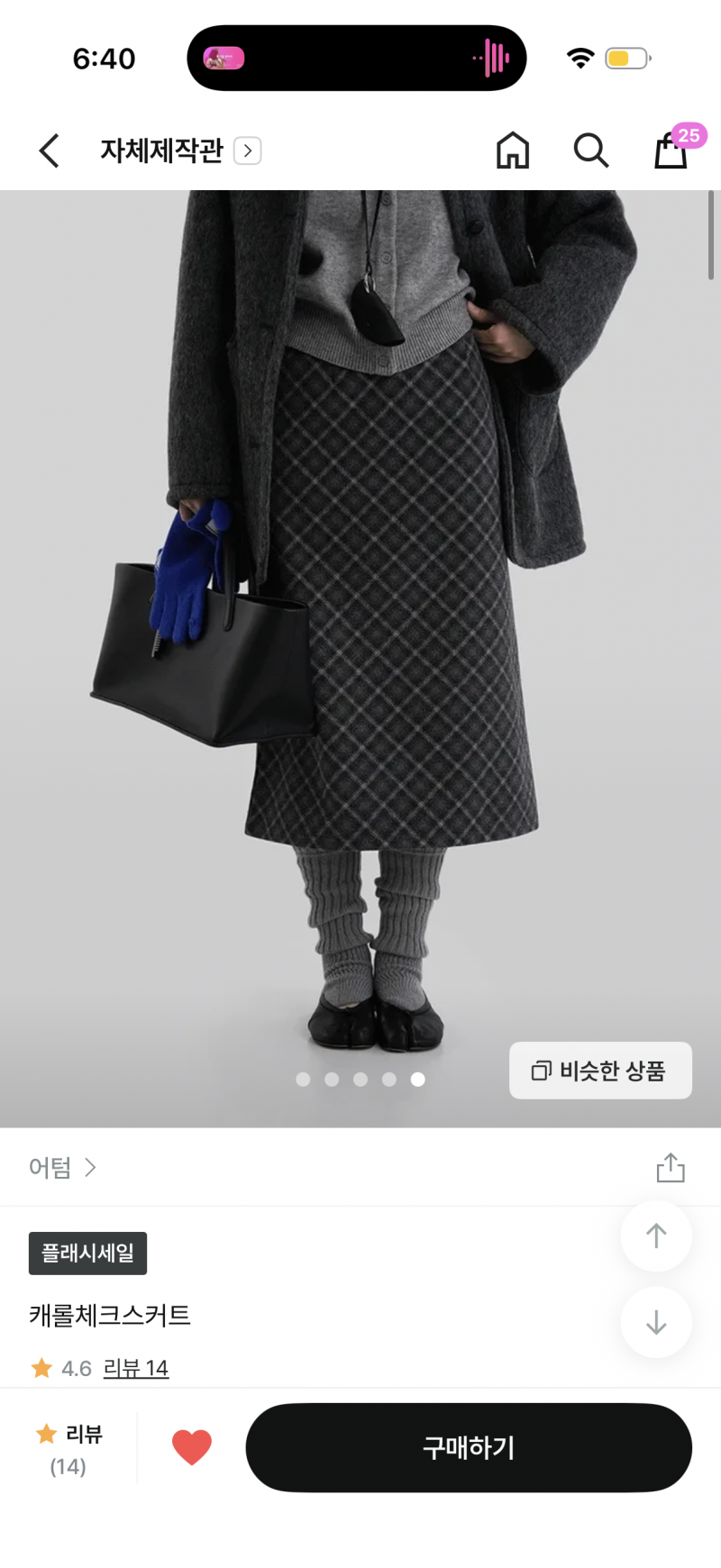The image size is (721, 1568).
Task: Open the search function
Action: click(590, 150)
